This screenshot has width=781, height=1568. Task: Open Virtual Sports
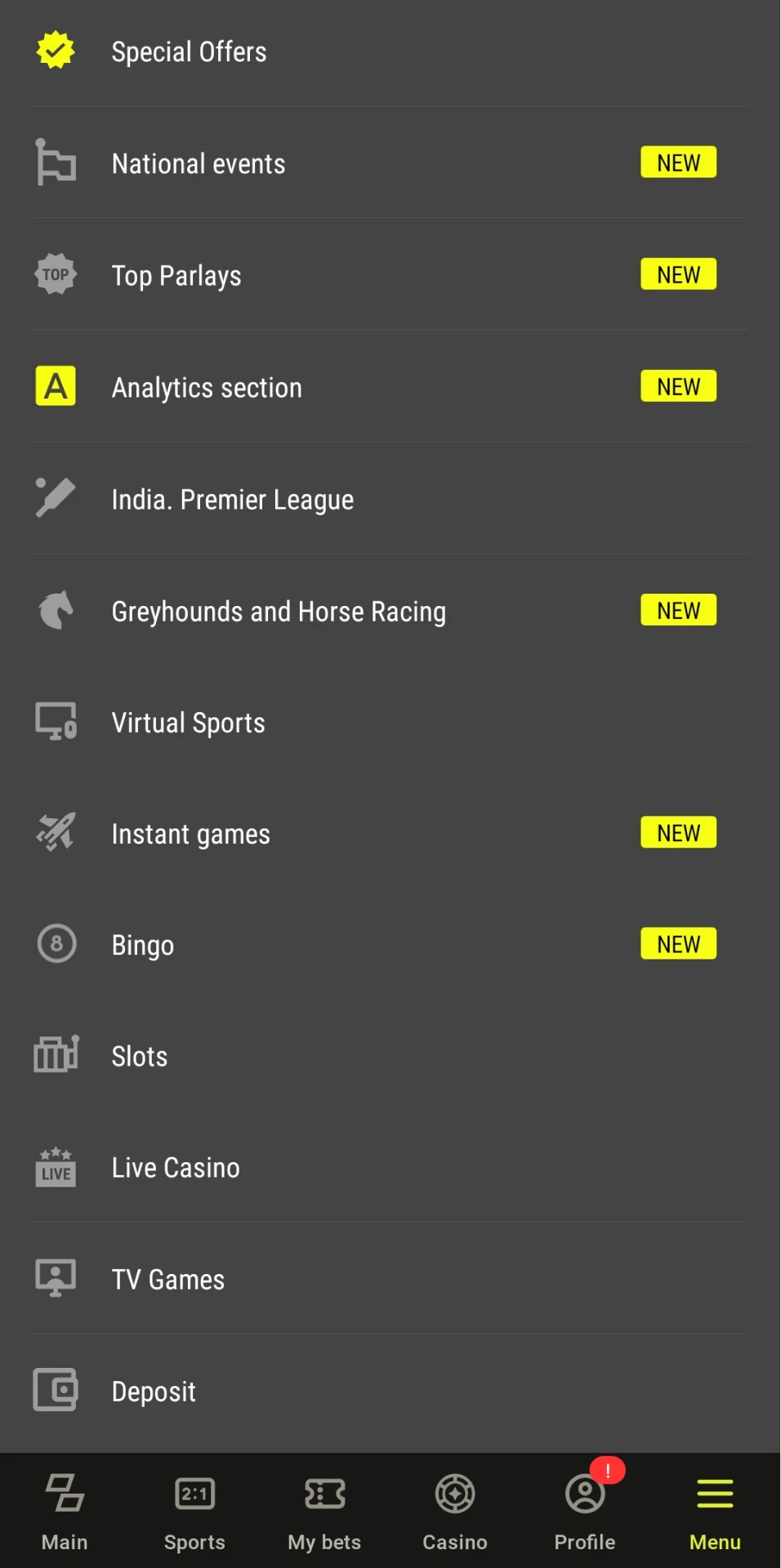tap(189, 723)
